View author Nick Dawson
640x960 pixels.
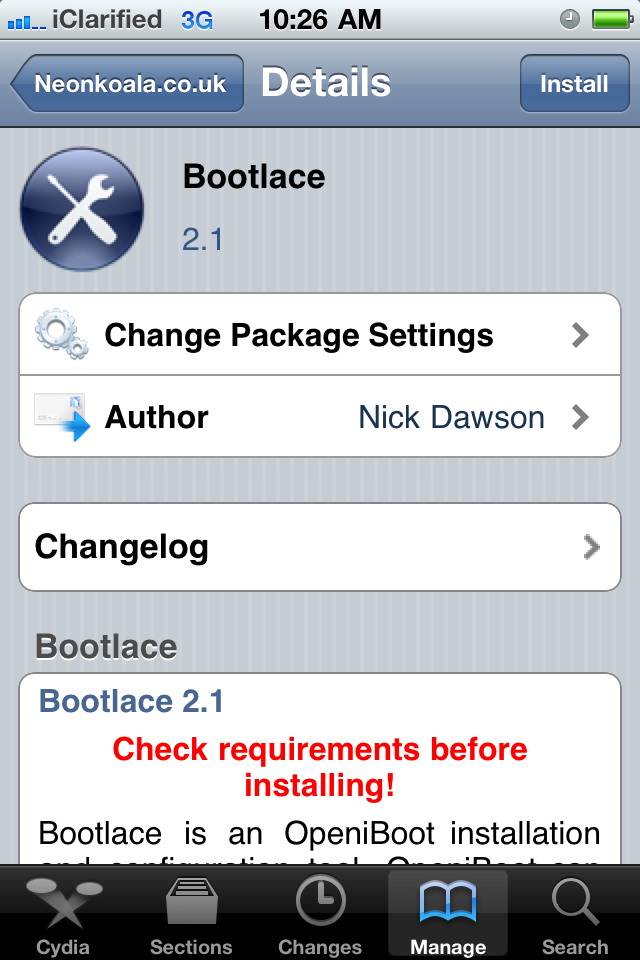320,417
